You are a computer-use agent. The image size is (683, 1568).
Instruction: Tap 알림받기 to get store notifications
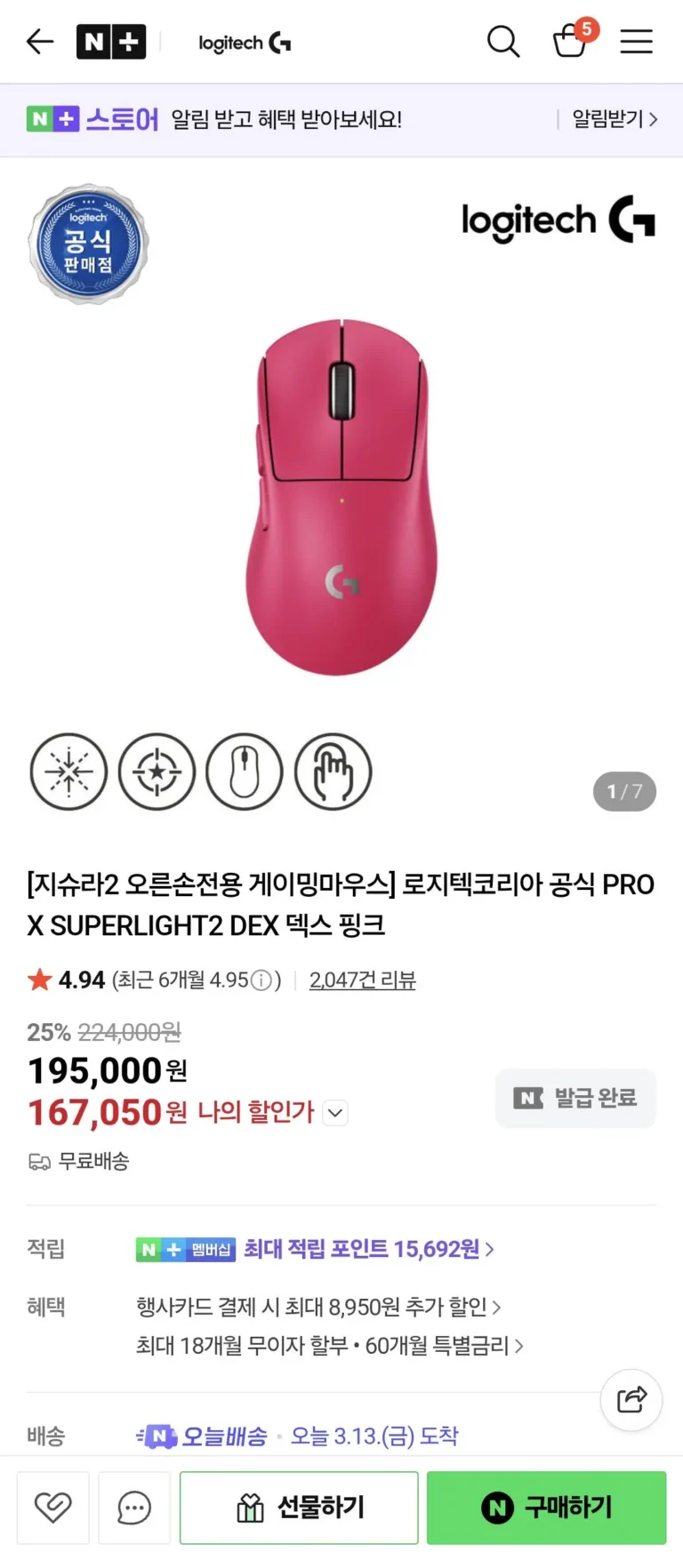[615, 119]
